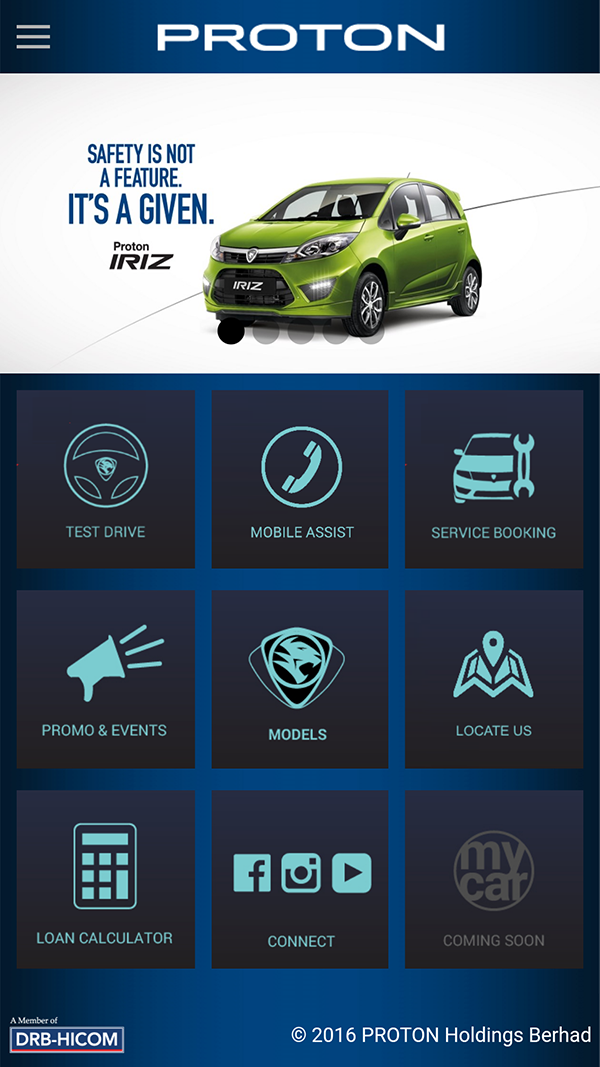Open Locate Us map

pyautogui.click(x=493, y=678)
